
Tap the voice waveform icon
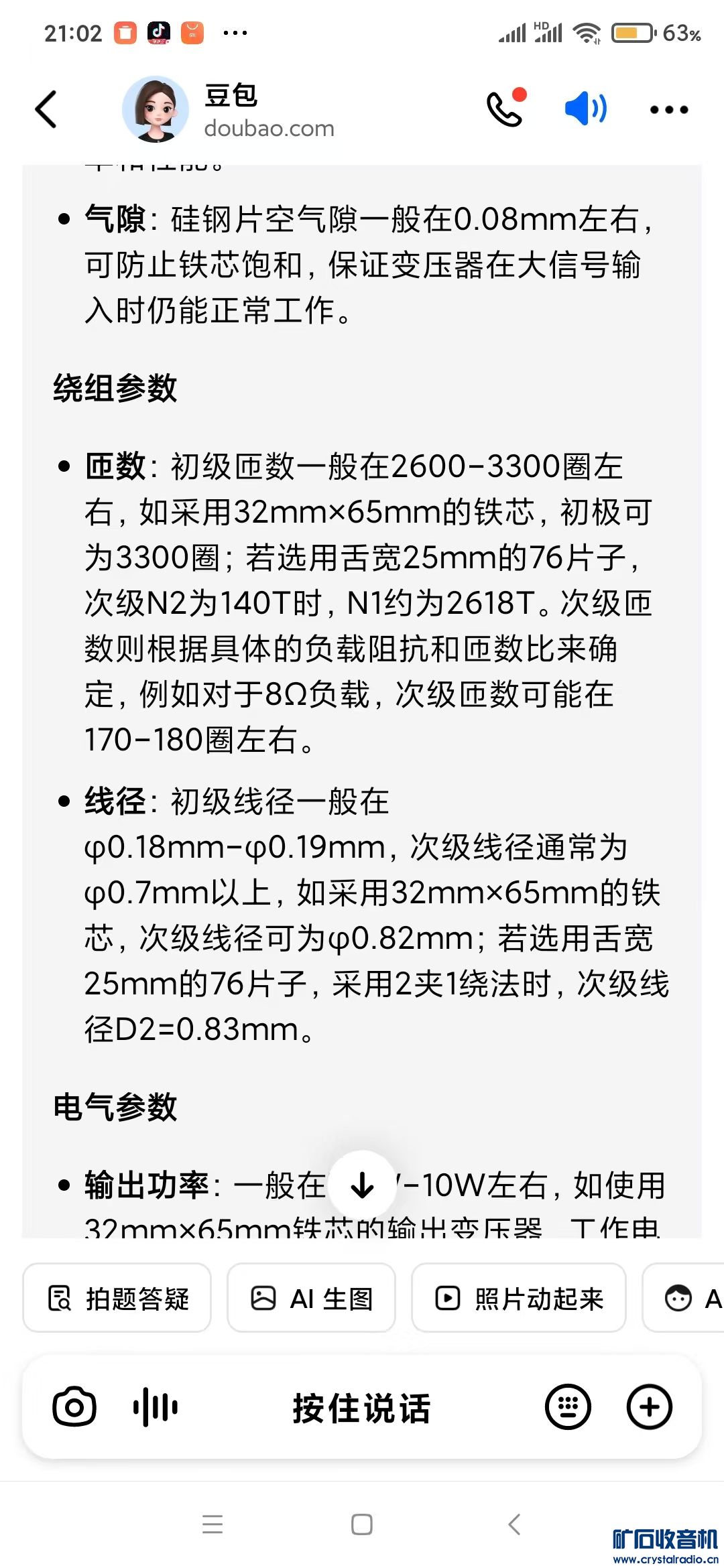pos(155,1407)
